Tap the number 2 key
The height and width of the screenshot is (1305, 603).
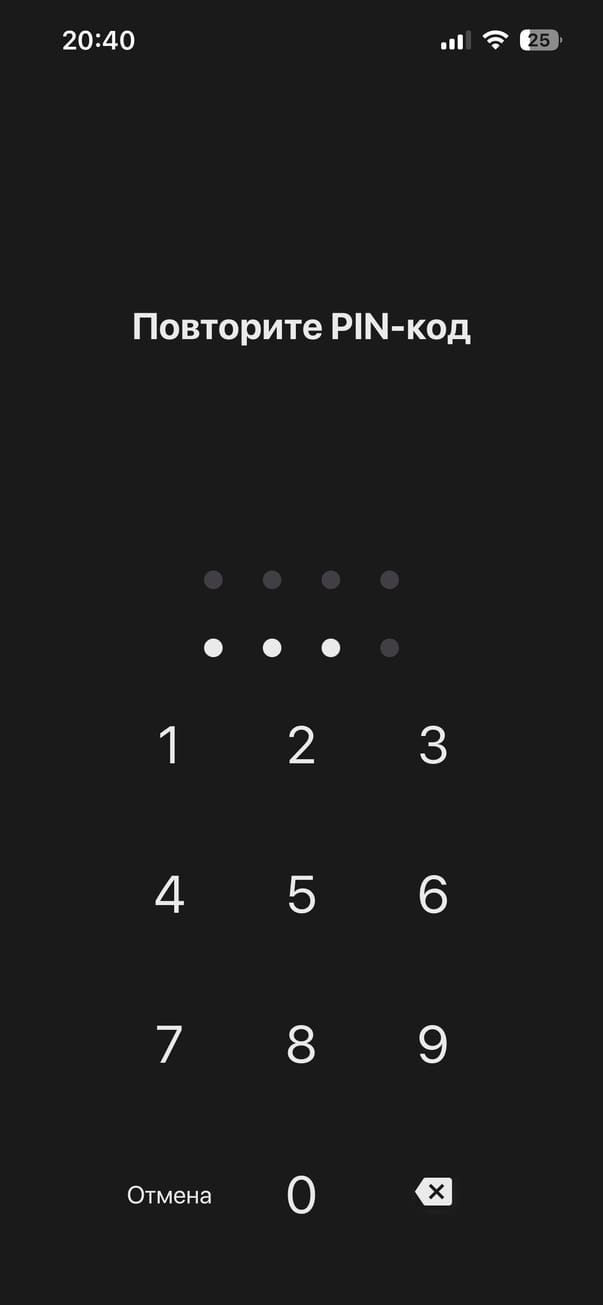(301, 745)
